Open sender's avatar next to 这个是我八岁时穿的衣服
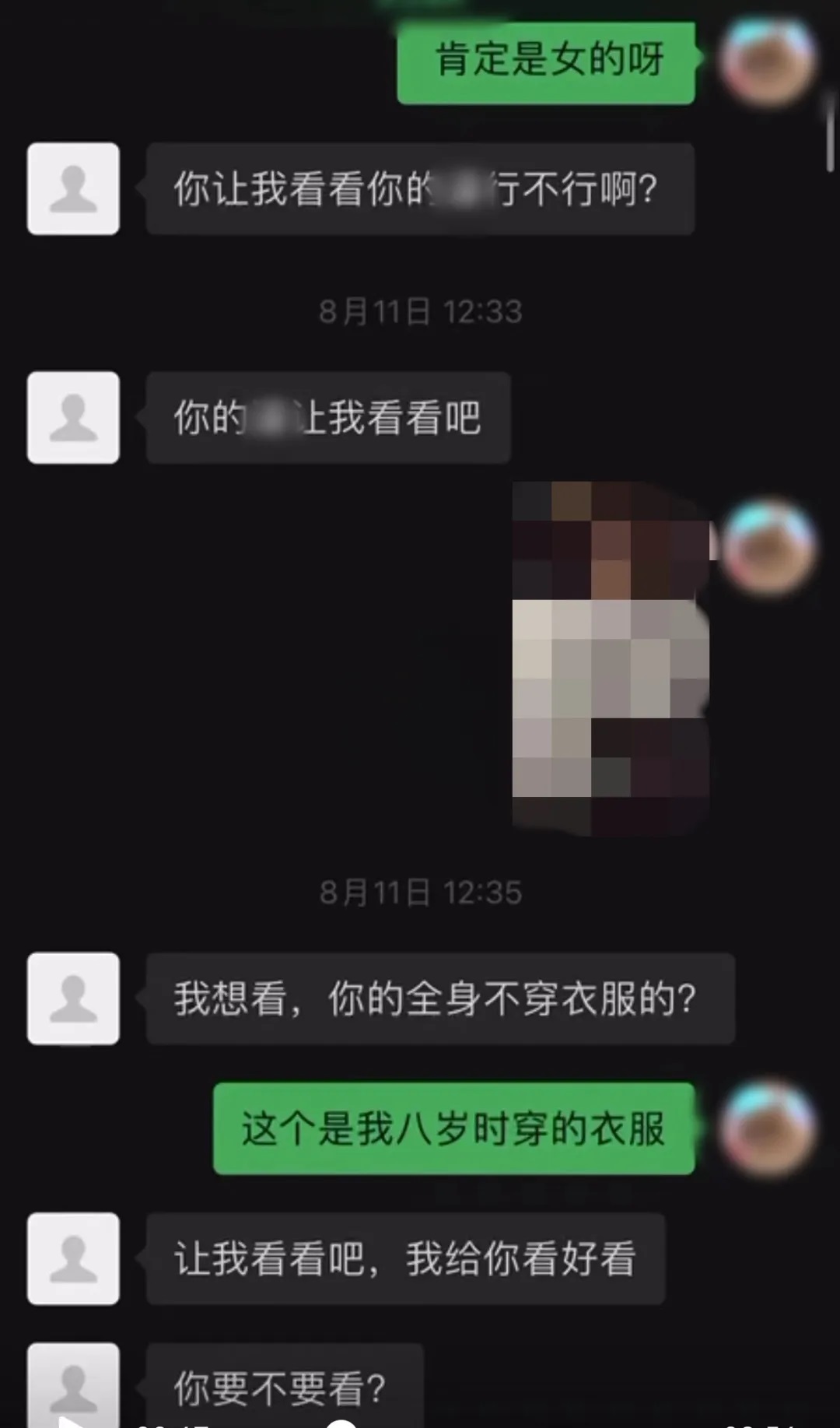Image resolution: width=840 pixels, height=1428 pixels. tap(767, 1128)
